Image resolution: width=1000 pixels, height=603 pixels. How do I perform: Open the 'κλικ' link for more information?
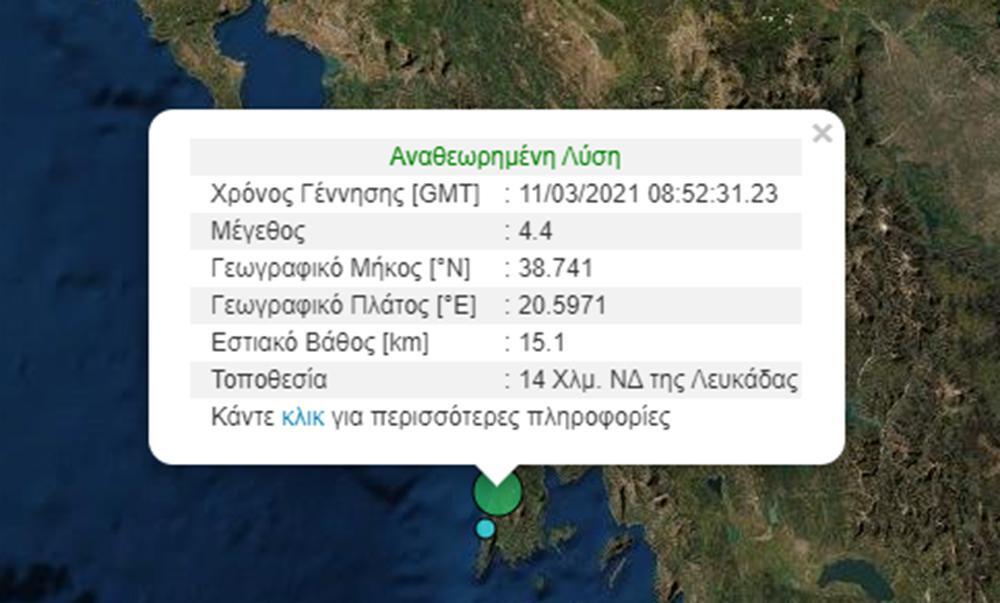(x=302, y=417)
